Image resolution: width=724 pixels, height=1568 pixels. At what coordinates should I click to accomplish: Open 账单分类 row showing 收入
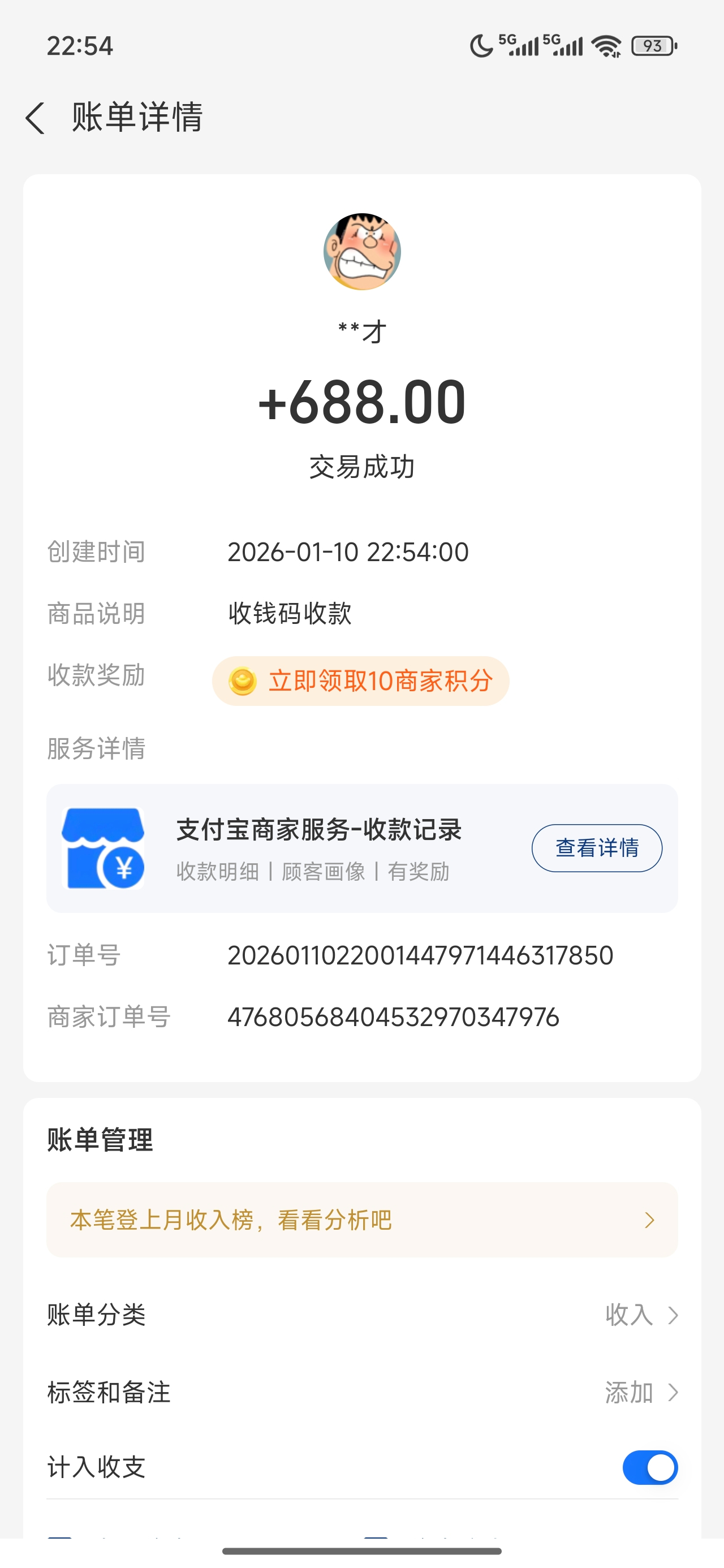pyautogui.click(x=361, y=1315)
